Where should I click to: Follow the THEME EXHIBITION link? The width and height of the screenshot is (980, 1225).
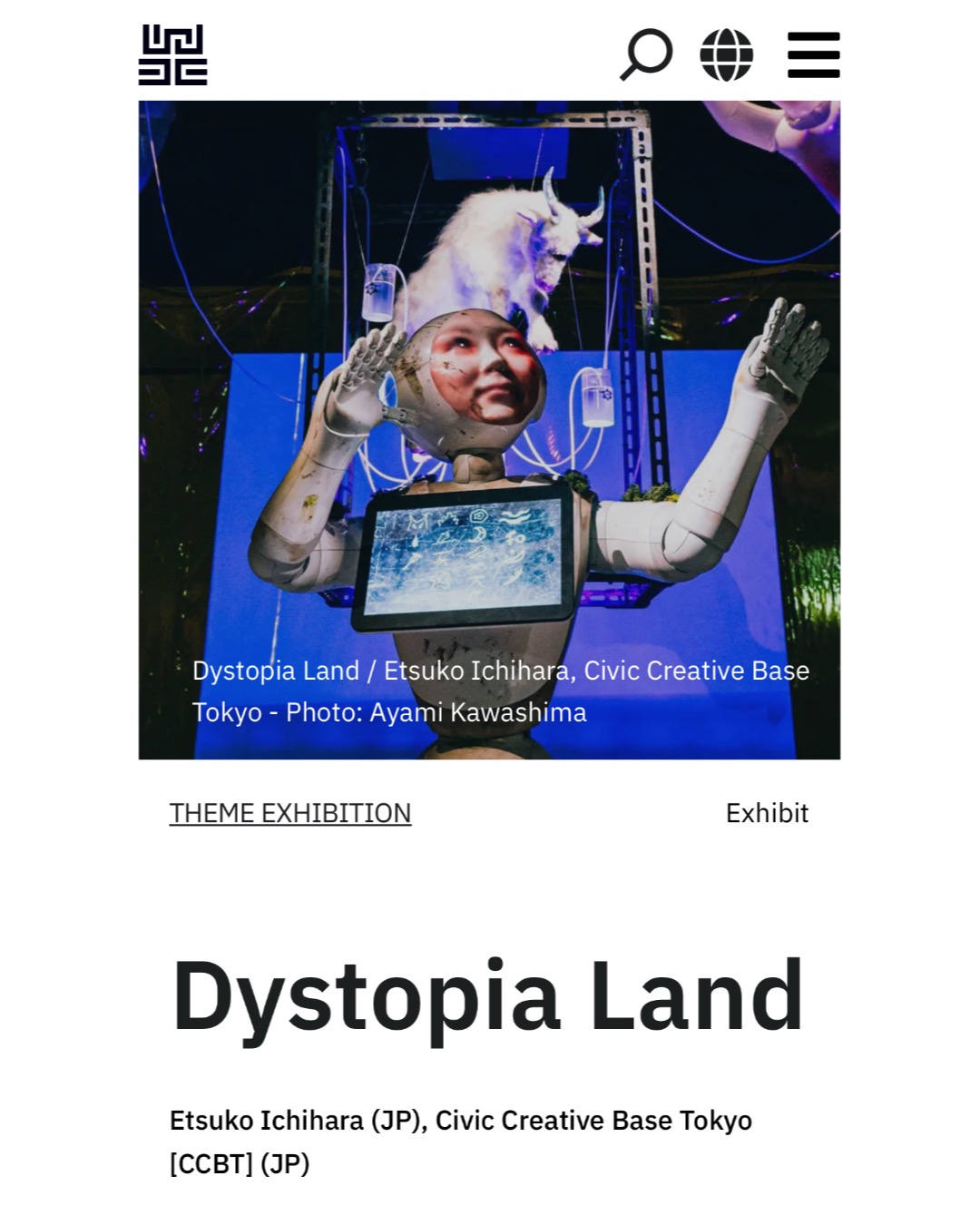pos(289,813)
